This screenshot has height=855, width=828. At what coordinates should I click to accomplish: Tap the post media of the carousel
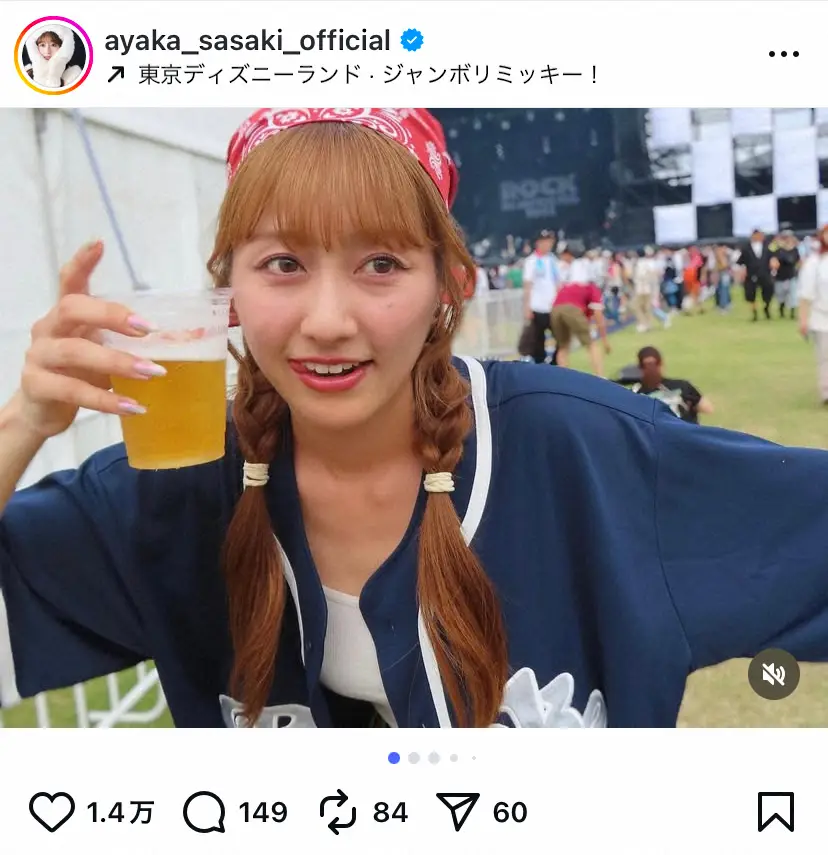click(414, 418)
